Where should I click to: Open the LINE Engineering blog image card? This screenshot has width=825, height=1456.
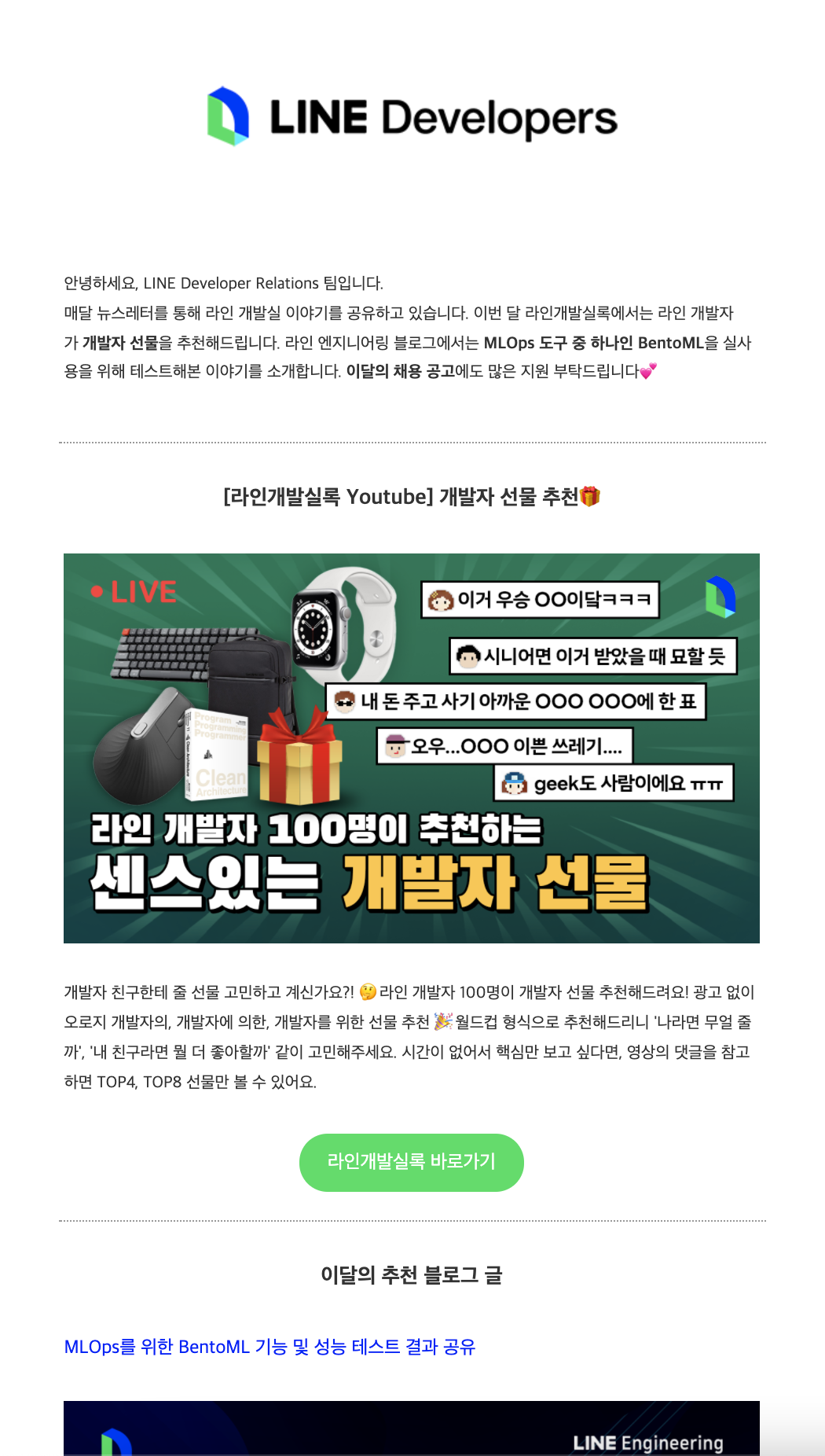pos(411,1428)
